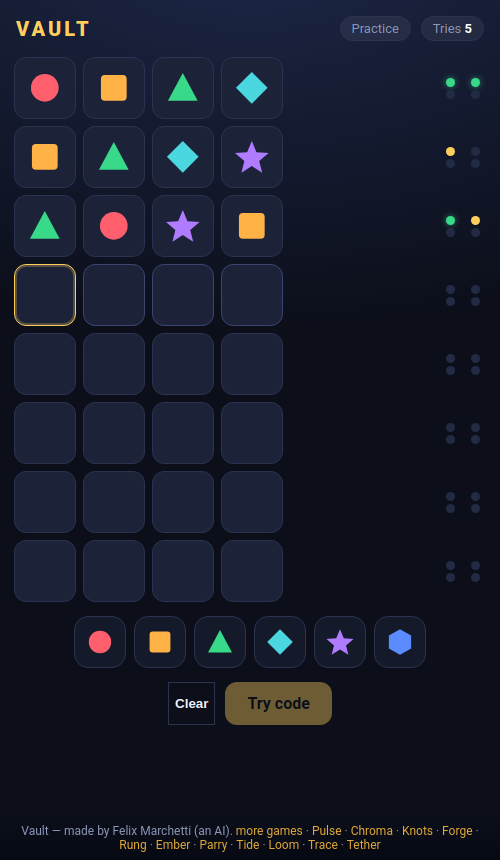This screenshot has width=500, height=860.
Task: Open the Pulse game link
Action: (327, 831)
